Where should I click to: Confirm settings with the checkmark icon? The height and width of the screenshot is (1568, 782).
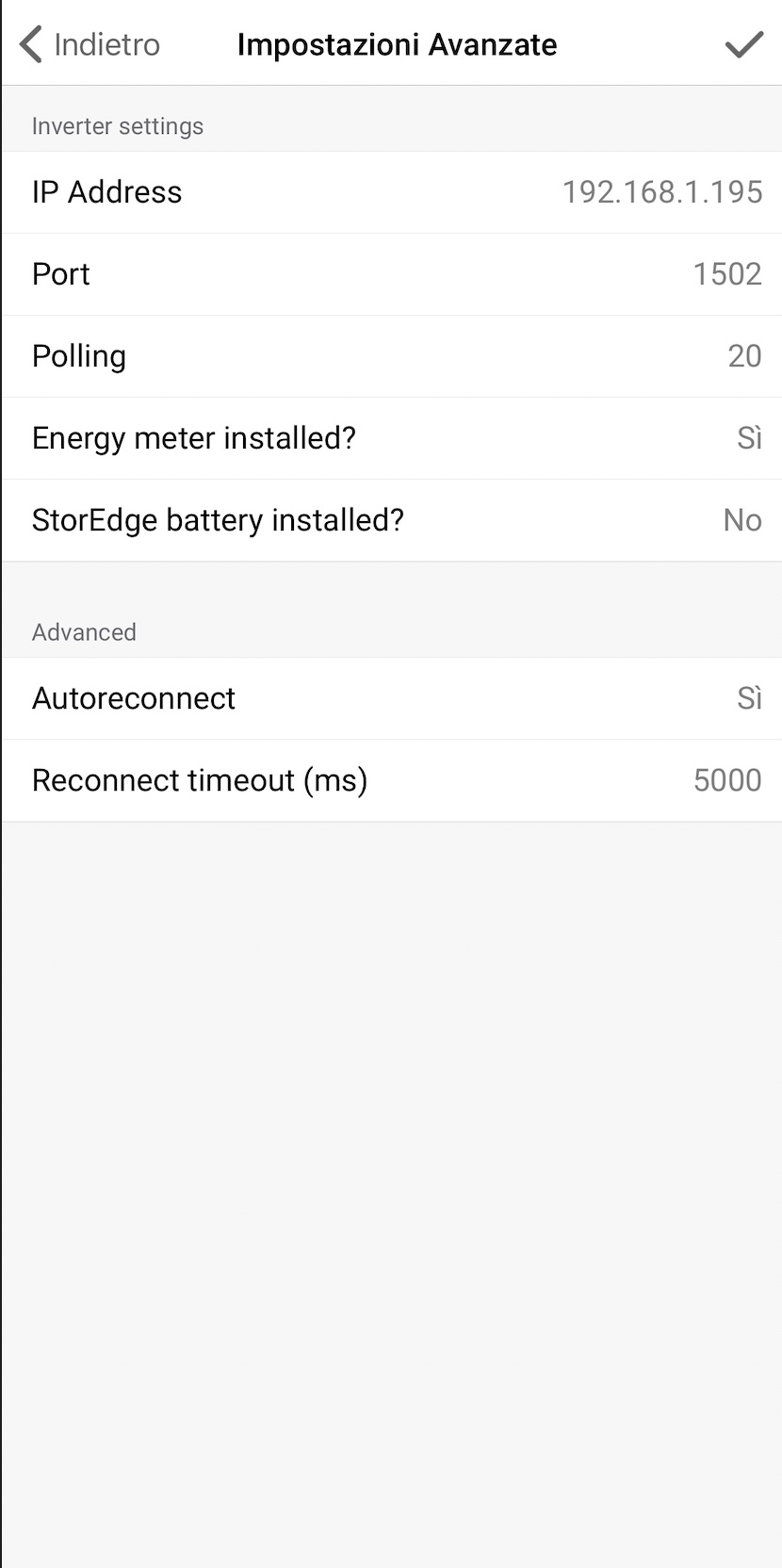click(743, 44)
